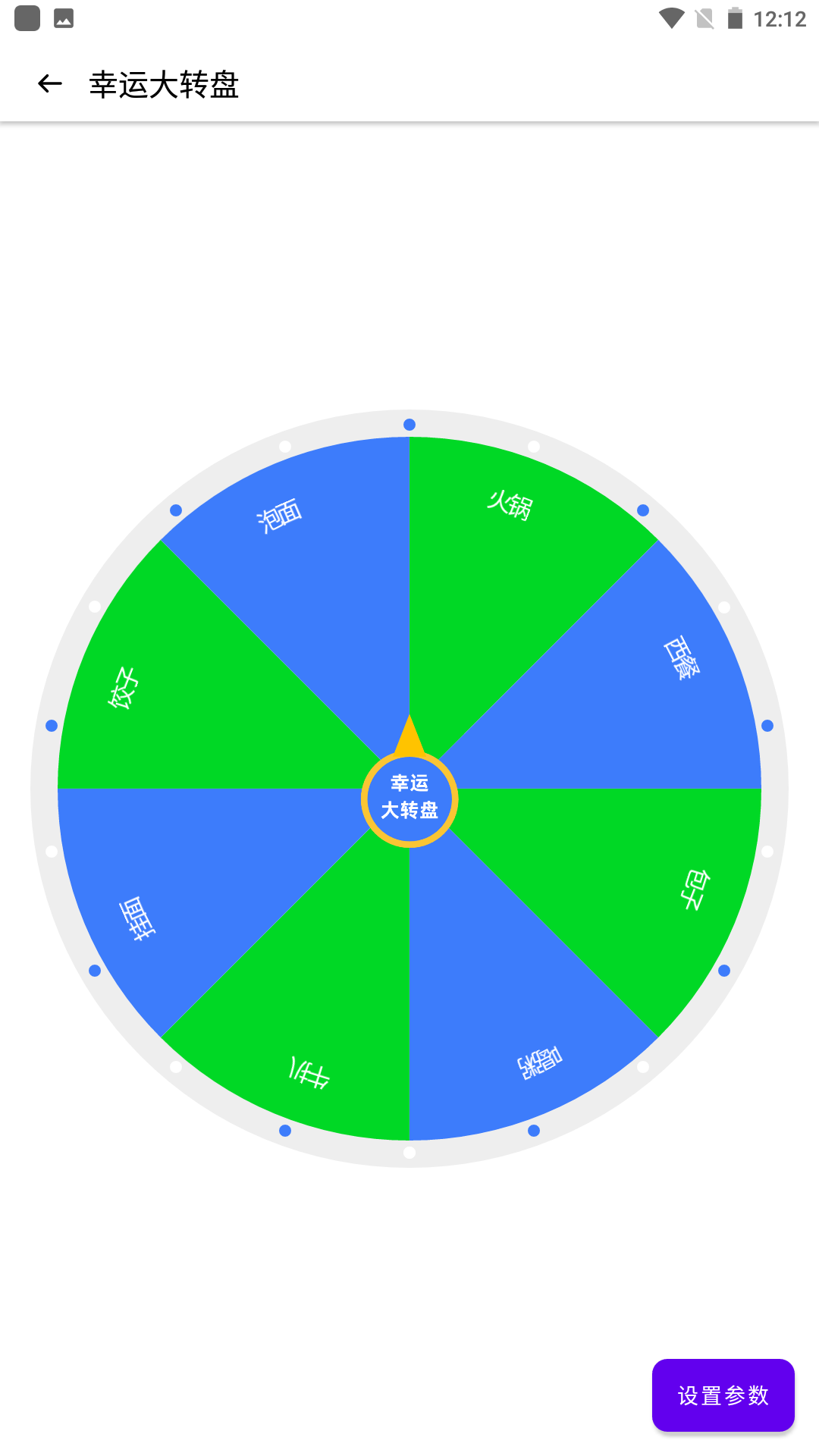This screenshot has width=819, height=1456.
Task: Spin the wheel via center 幸运大转盘 button
Action: click(x=409, y=798)
